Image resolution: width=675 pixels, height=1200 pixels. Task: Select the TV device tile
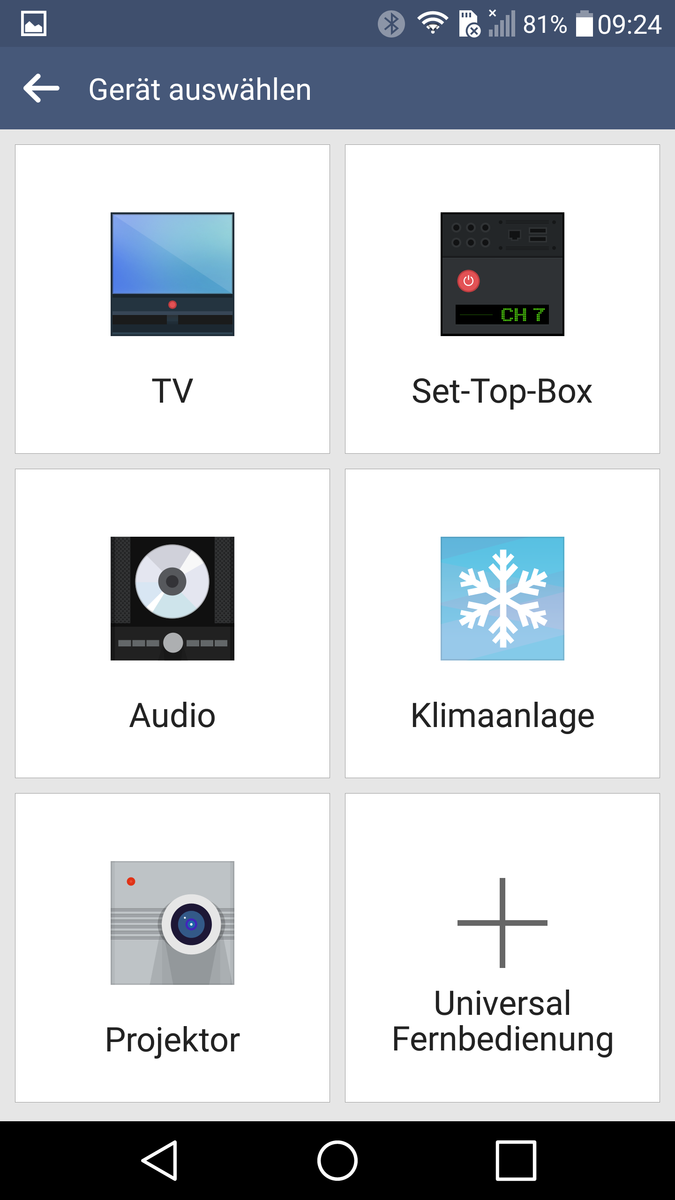[x=172, y=299]
